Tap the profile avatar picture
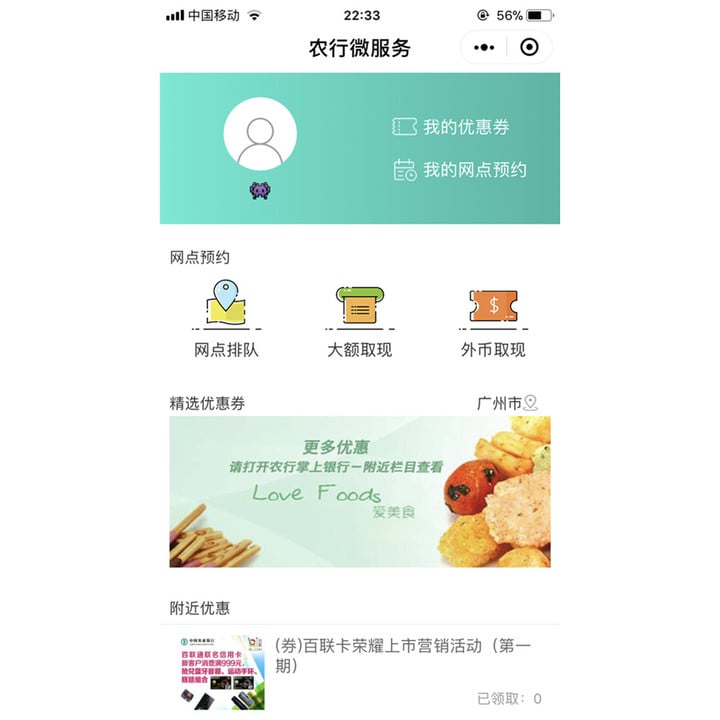The image size is (720, 720). [260, 134]
